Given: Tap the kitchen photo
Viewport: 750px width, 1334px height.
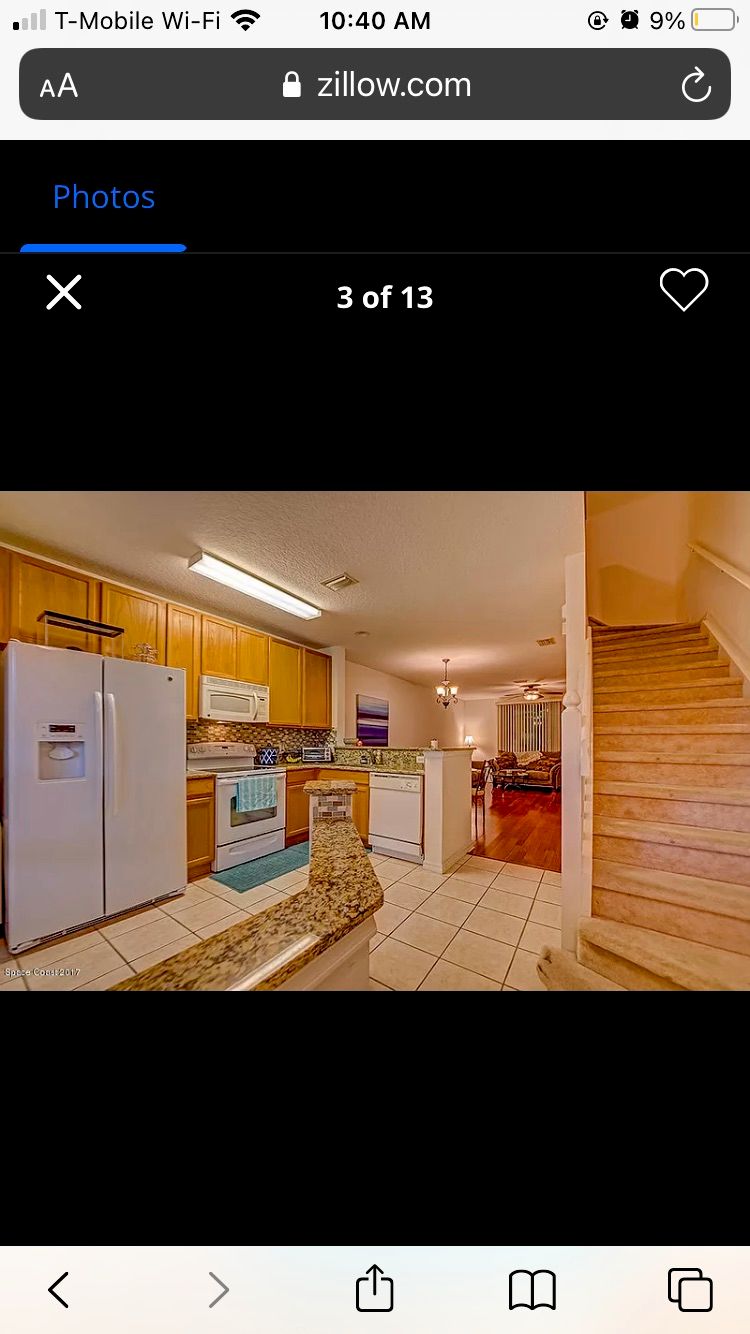Looking at the screenshot, I should click(x=375, y=741).
